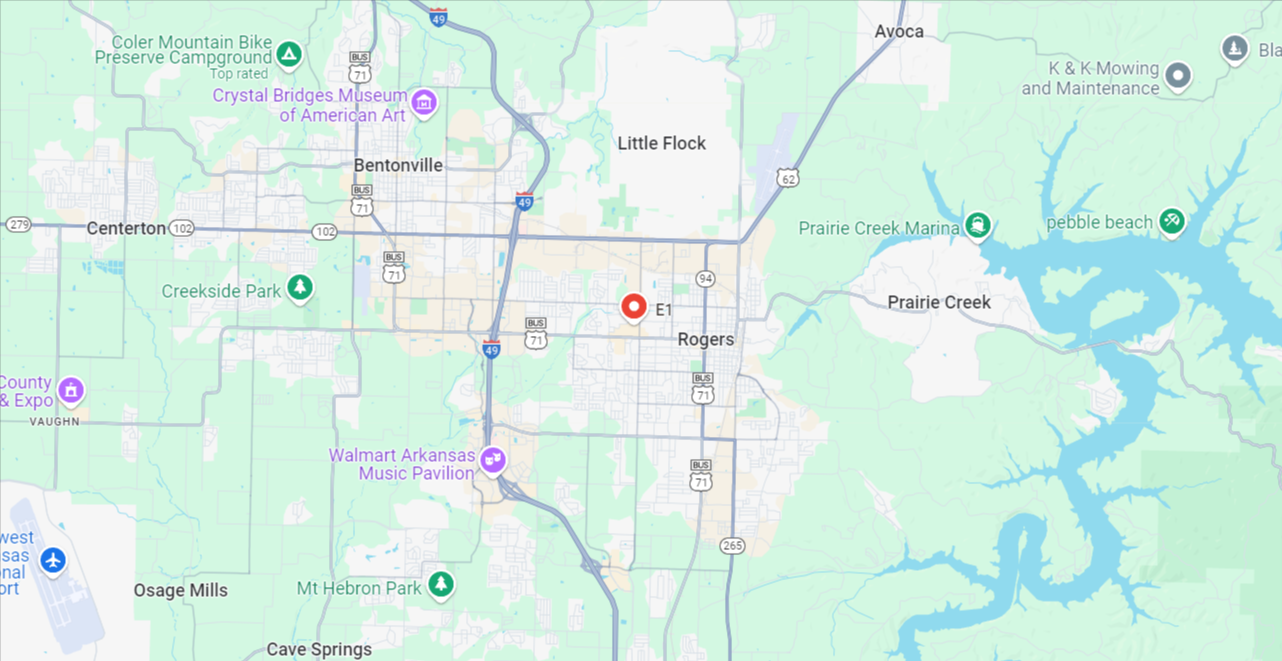Select the pebble beach marker
This screenshot has height=661, width=1282.
(1172, 221)
